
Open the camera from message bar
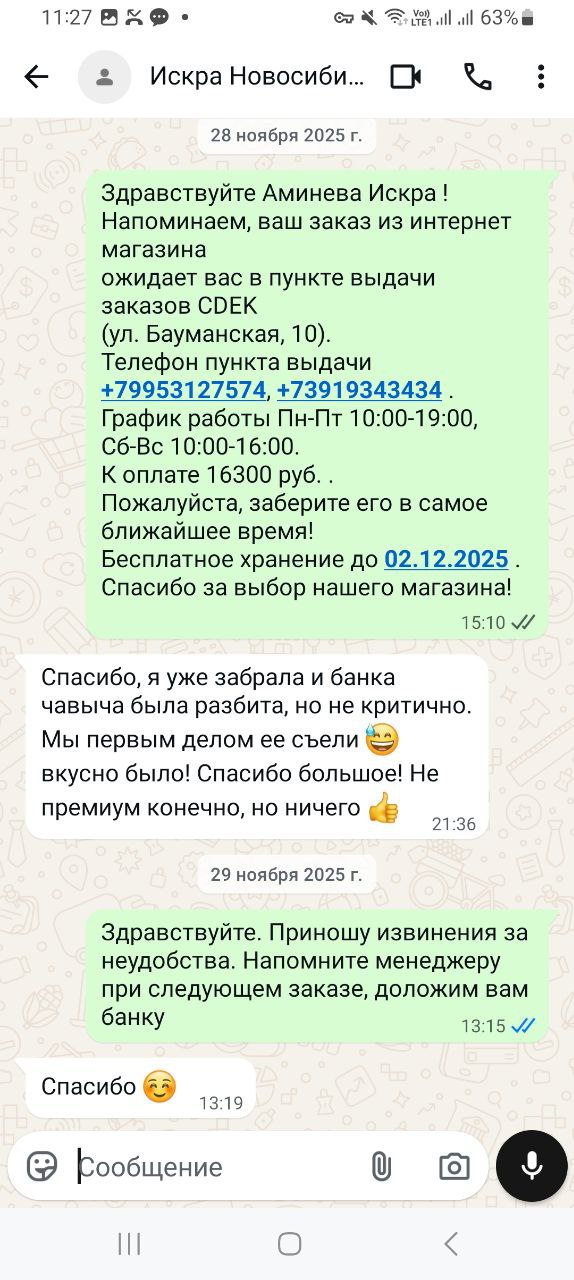(454, 1166)
